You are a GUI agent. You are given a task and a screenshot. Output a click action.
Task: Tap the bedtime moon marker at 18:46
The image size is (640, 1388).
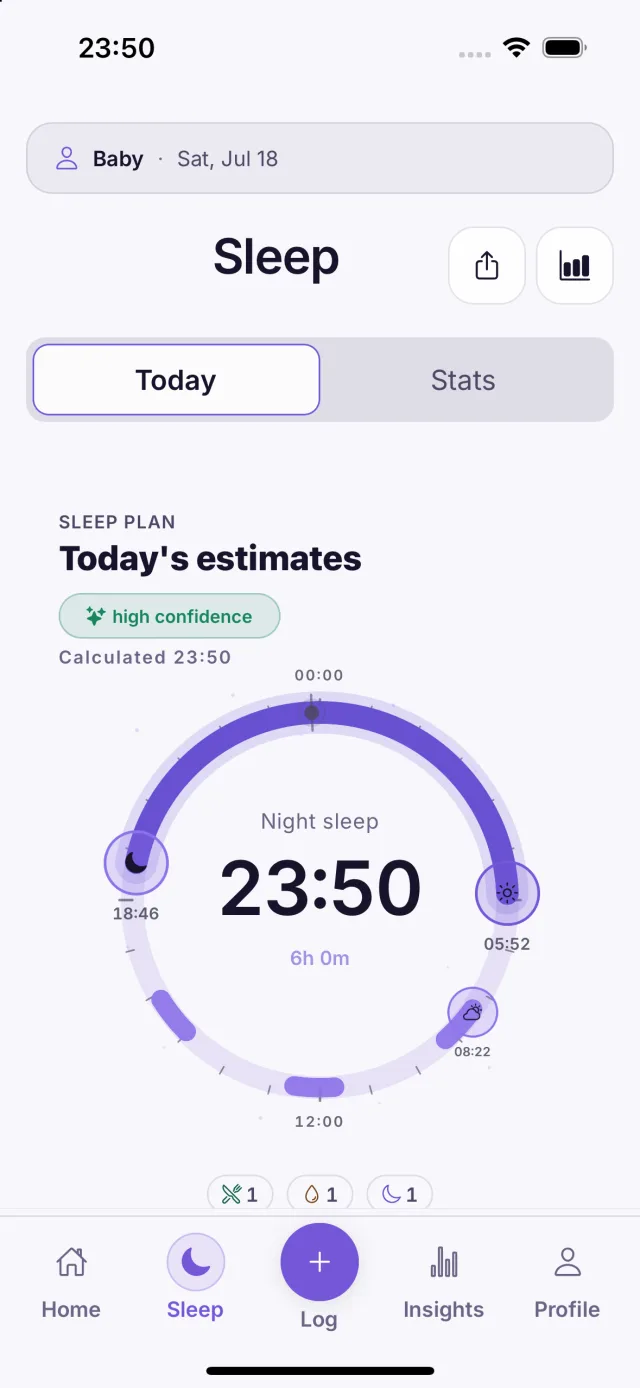coord(136,862)
